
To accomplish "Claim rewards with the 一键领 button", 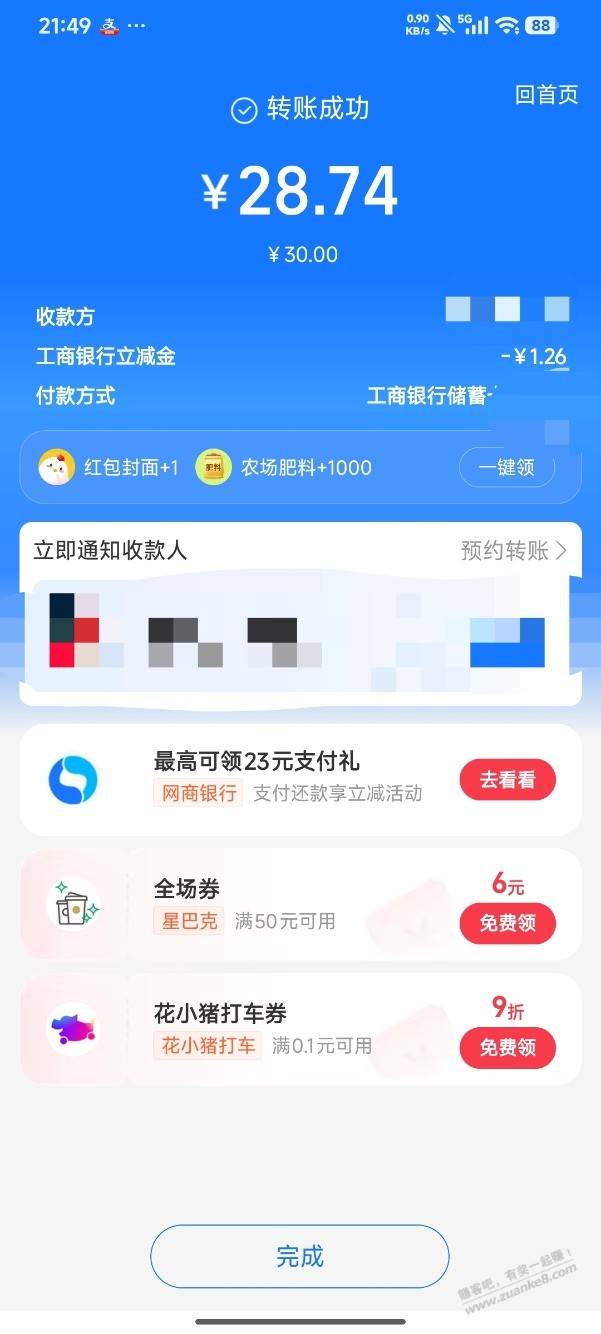I will click(x=506, y=467).
